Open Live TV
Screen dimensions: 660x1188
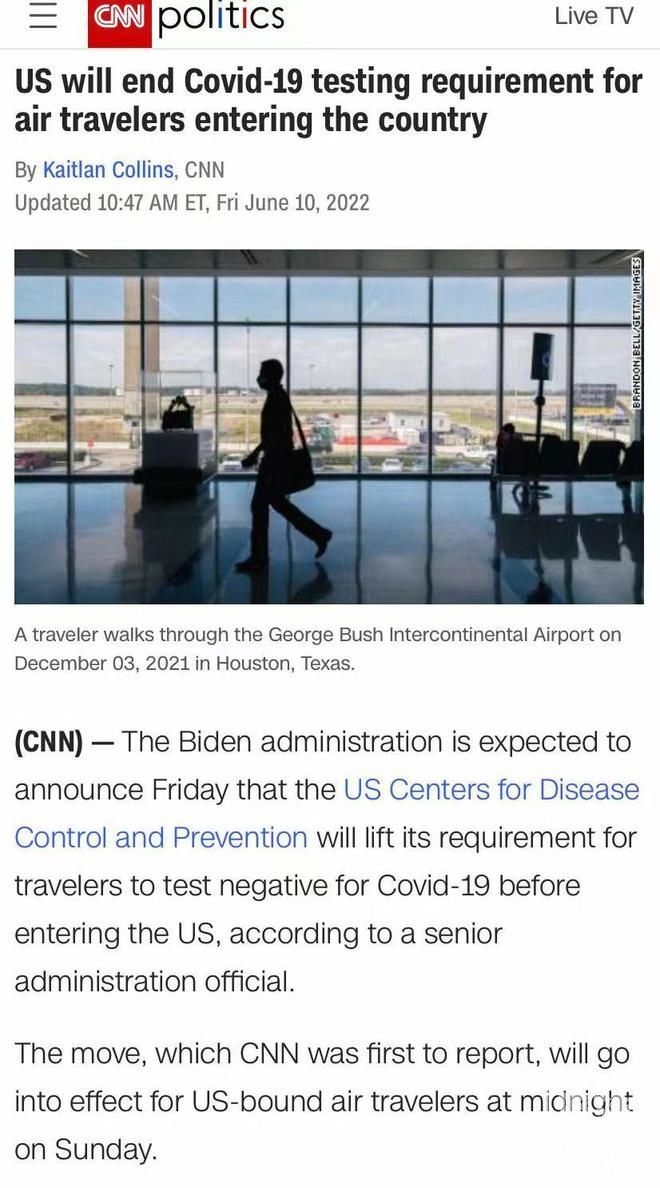594,16
